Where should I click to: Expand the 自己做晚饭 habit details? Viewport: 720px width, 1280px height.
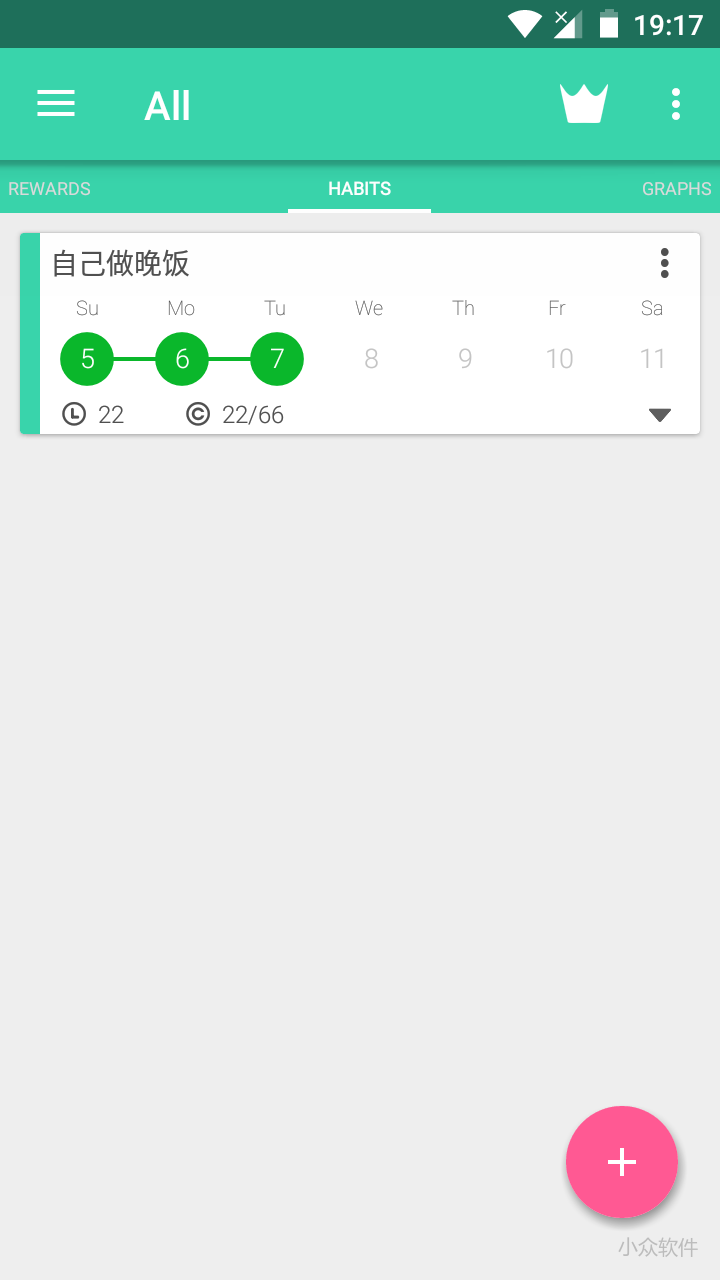click(659, 413)
